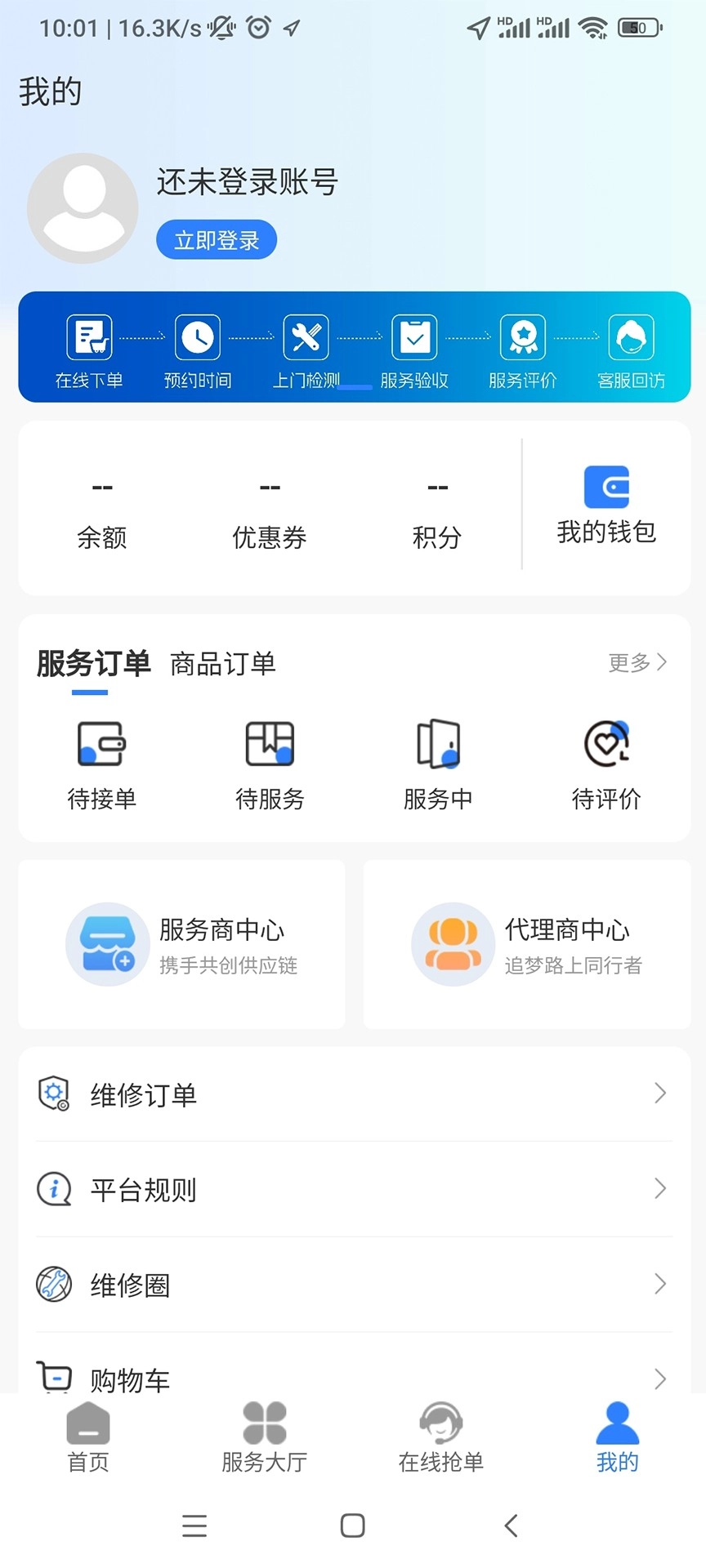The height and width of the screenshot is (1568, 706).
Task: Open the 在线下单 service step icon
Action: point(90,336)
